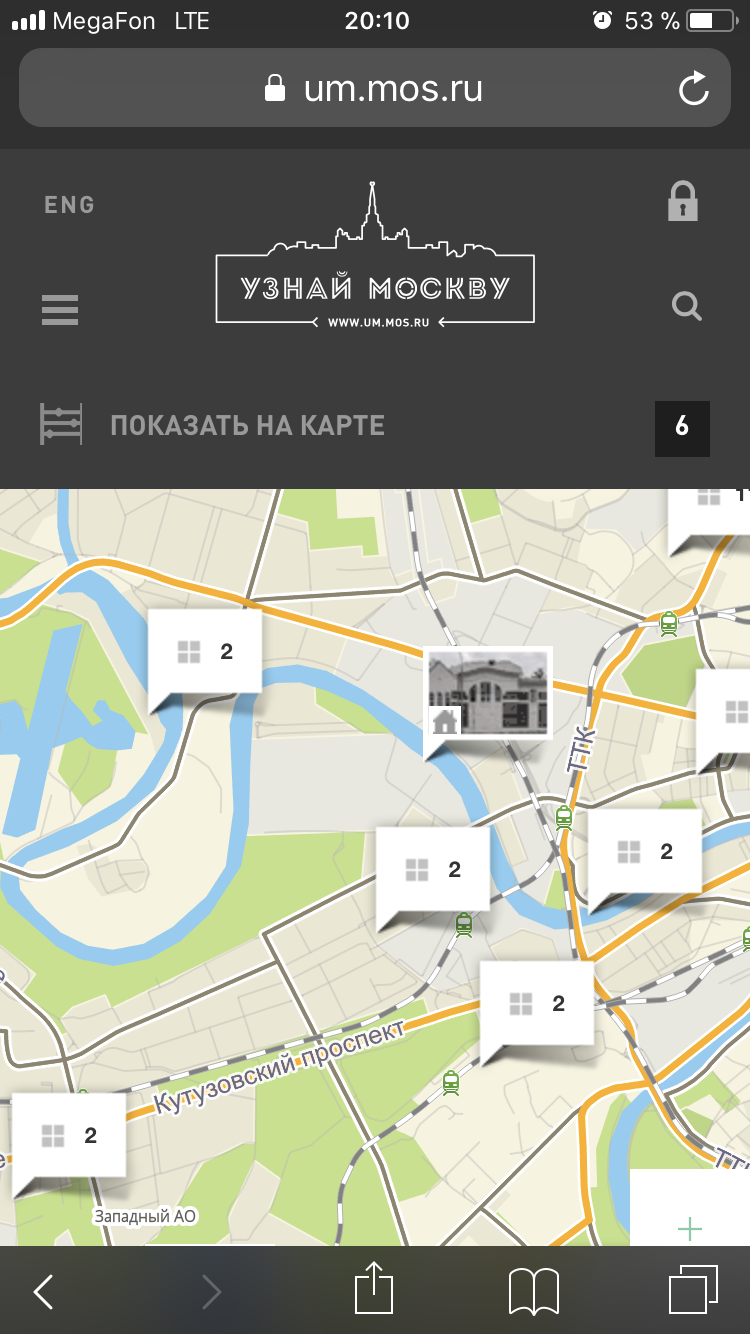Open Показать на карте filter panel
Viewport: 750px width, 1334px height.
click(x=247, y=425)
